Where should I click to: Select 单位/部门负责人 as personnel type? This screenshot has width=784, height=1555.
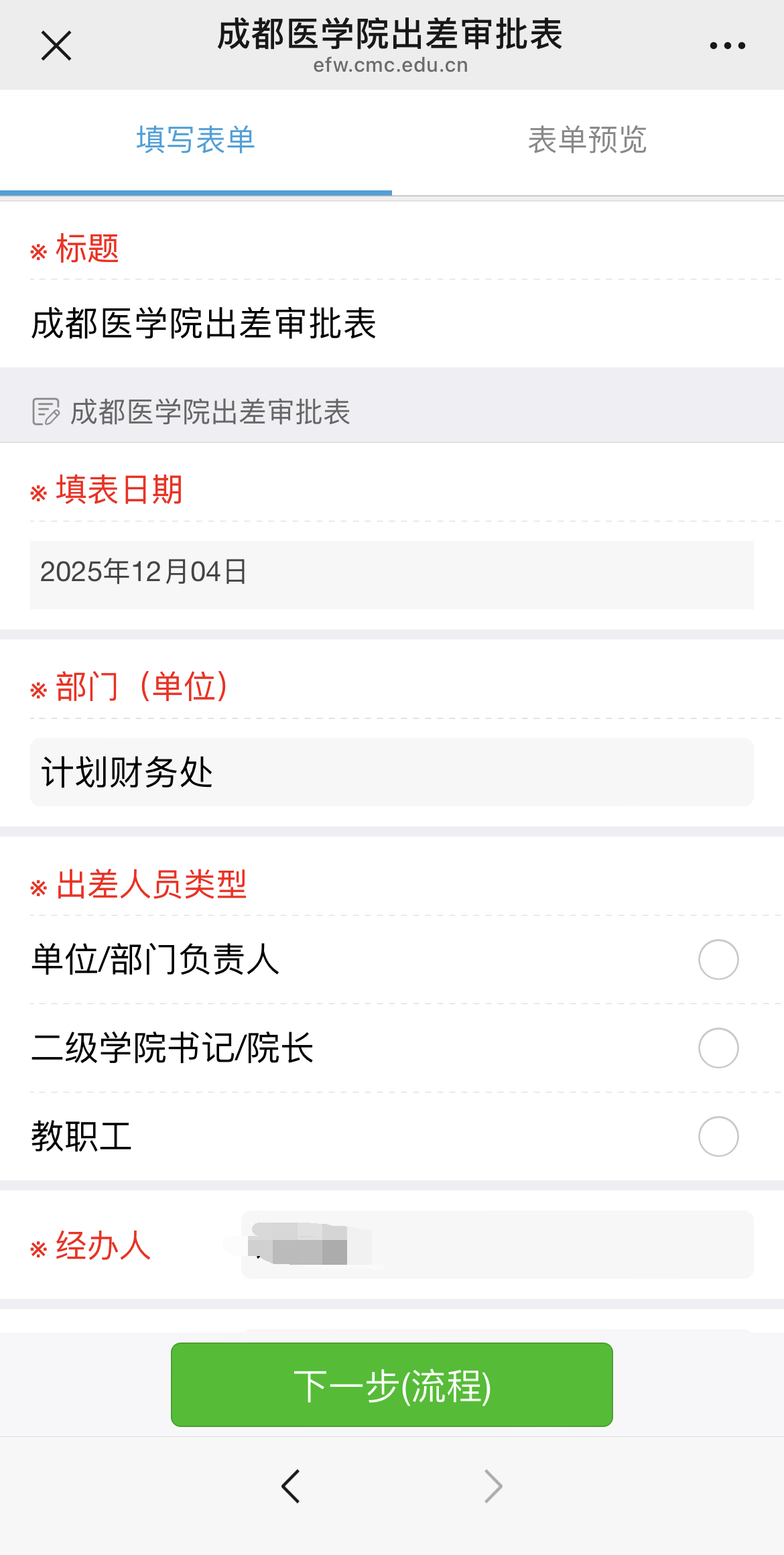coord(718,960)
